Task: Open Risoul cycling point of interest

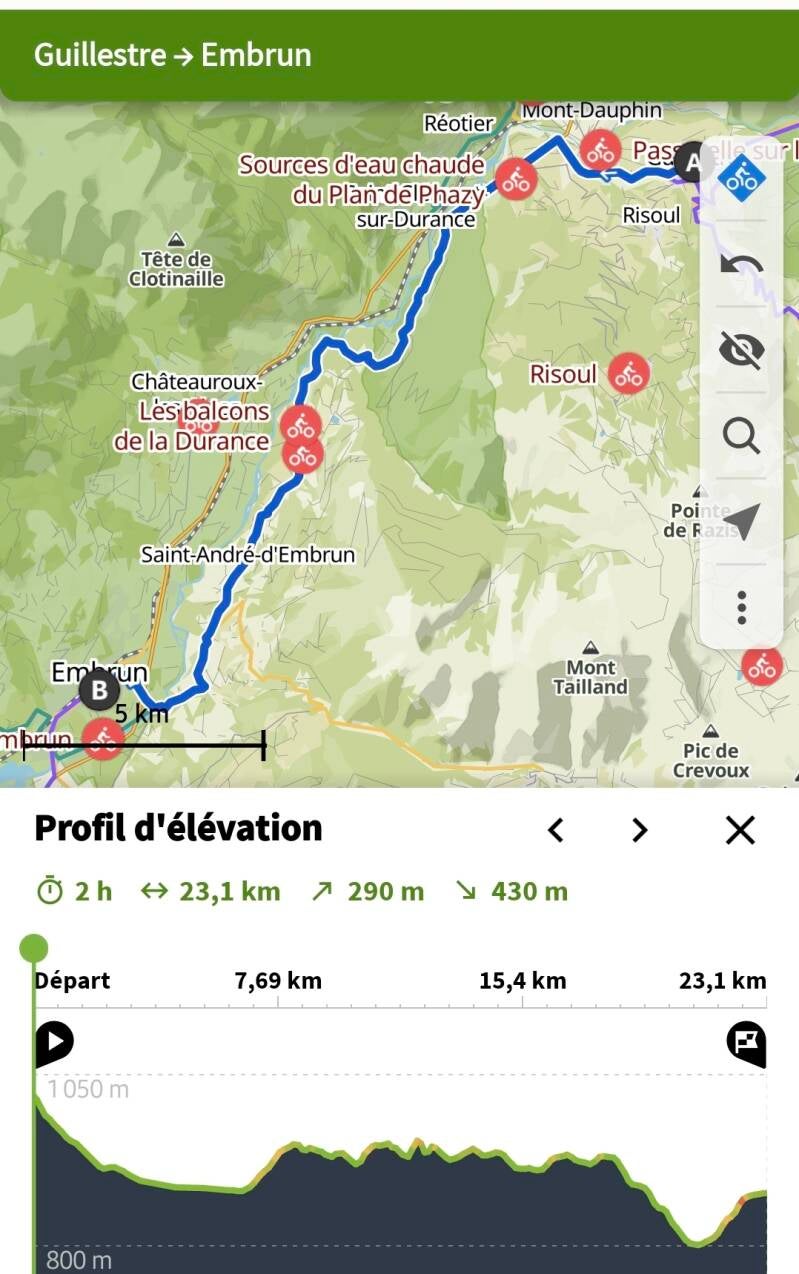Action: (628, 374)
